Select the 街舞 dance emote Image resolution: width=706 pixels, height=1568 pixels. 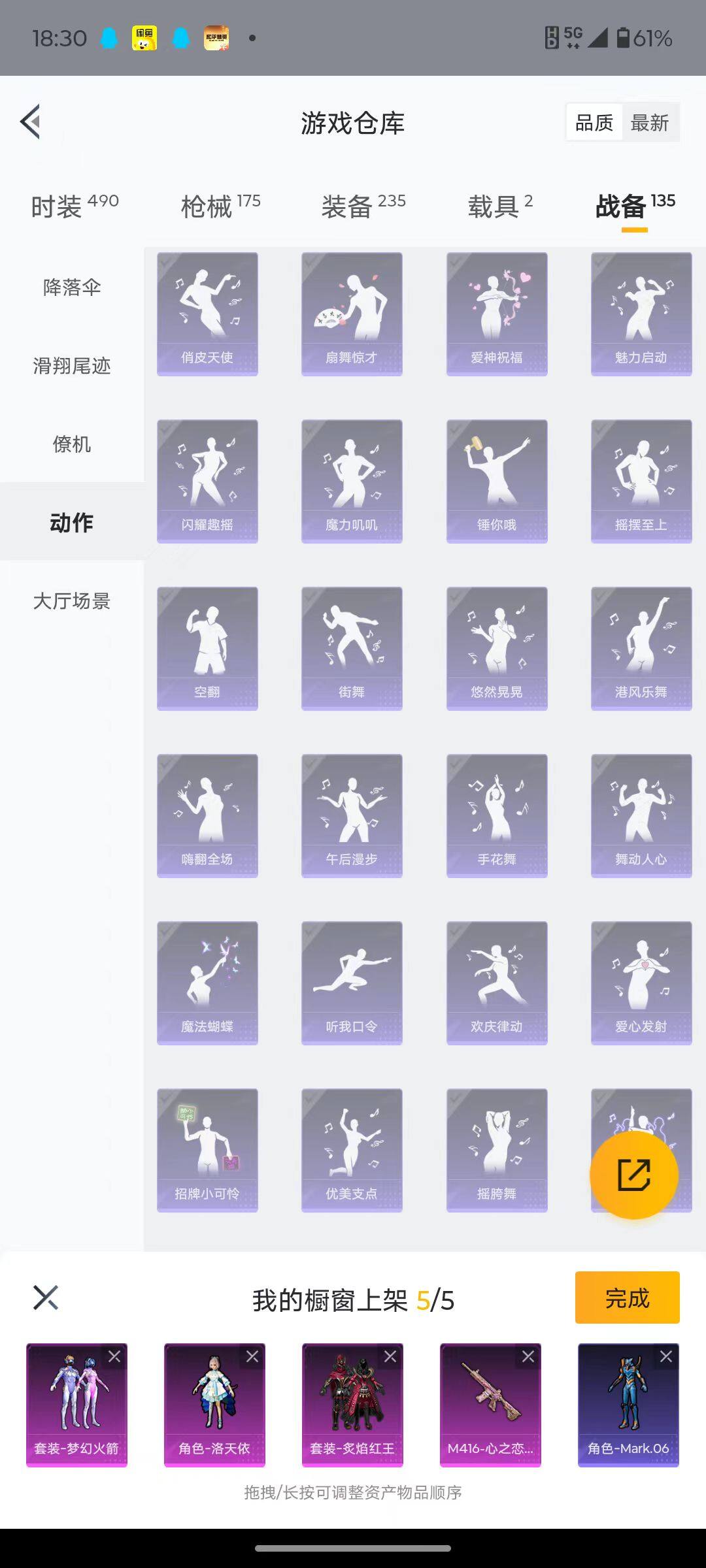(x=352, y=647)
